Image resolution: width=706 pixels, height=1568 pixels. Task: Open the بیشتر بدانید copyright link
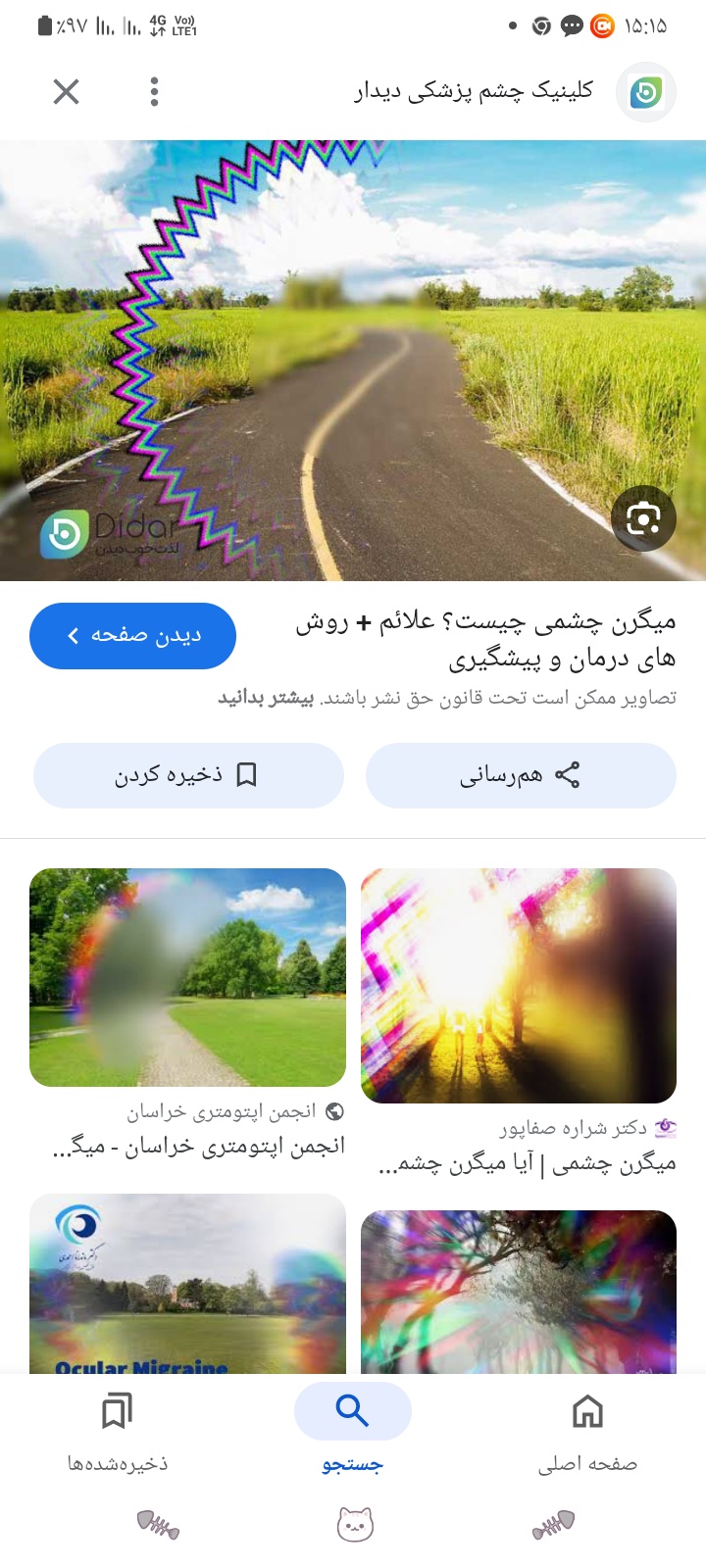[x=266, y=698]
